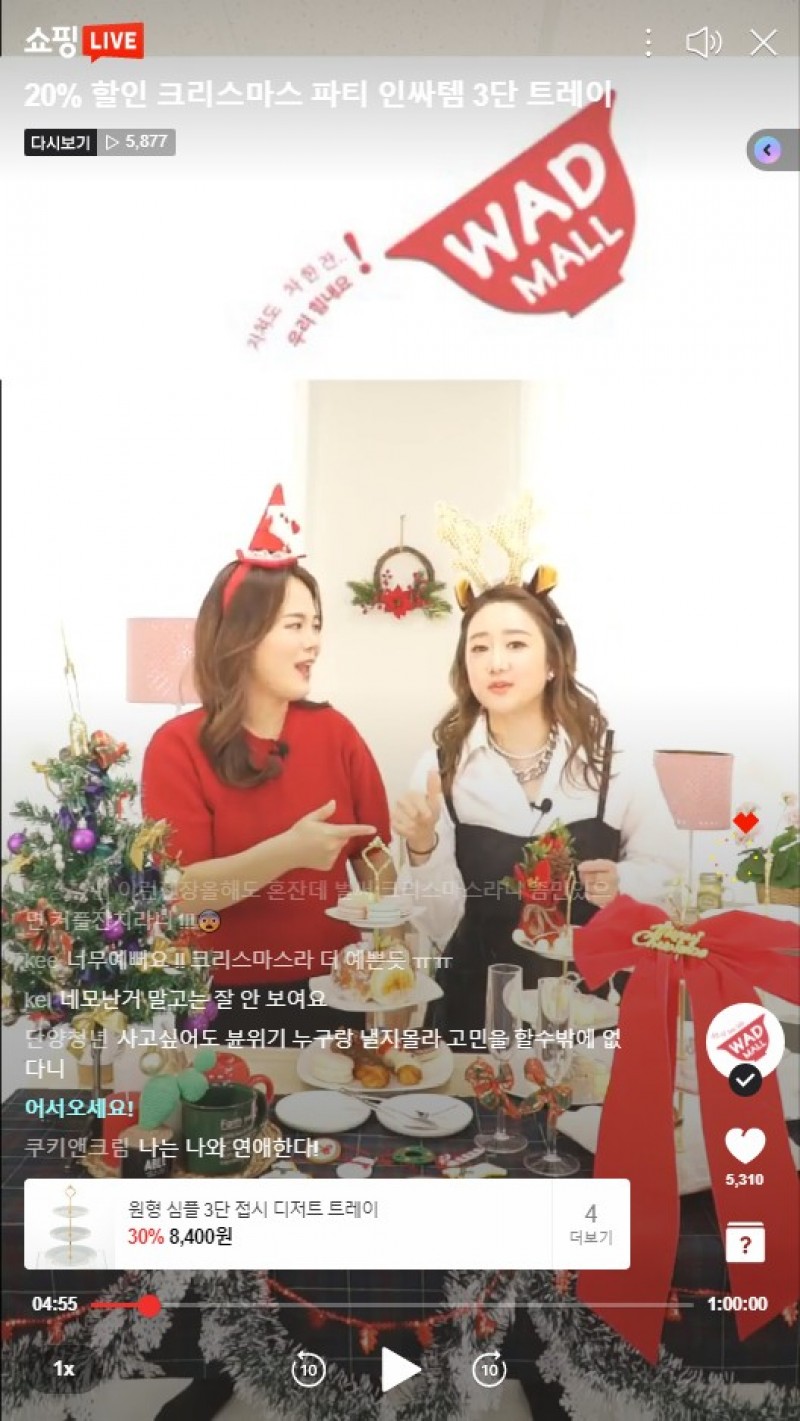The width and height of the screenshot is (800, 1421).
Task: Open the 3단 접시 디저트 트레이 product card
Action: click(290, 1223)
